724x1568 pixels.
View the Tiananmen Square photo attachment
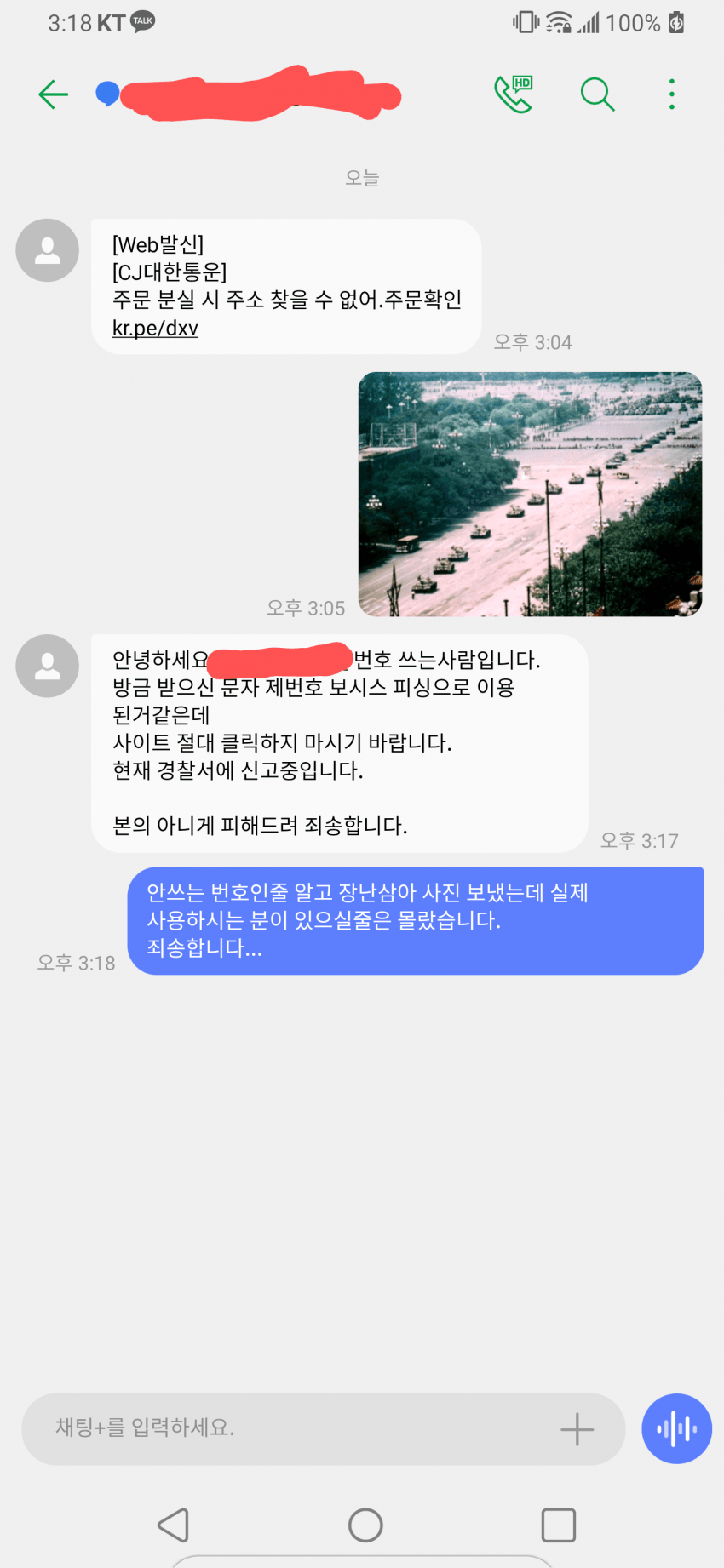(x=532, y=494)
